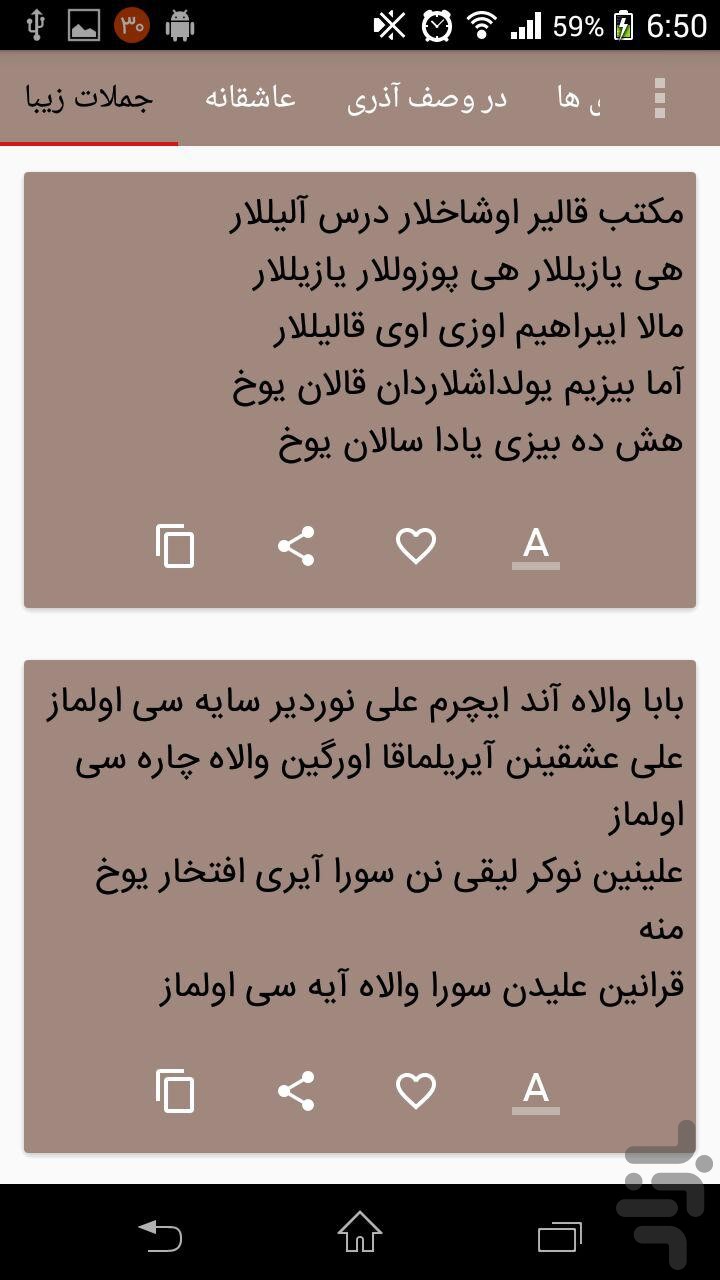
Task: Go back using the system back button
Action: tap(160, 1235)
